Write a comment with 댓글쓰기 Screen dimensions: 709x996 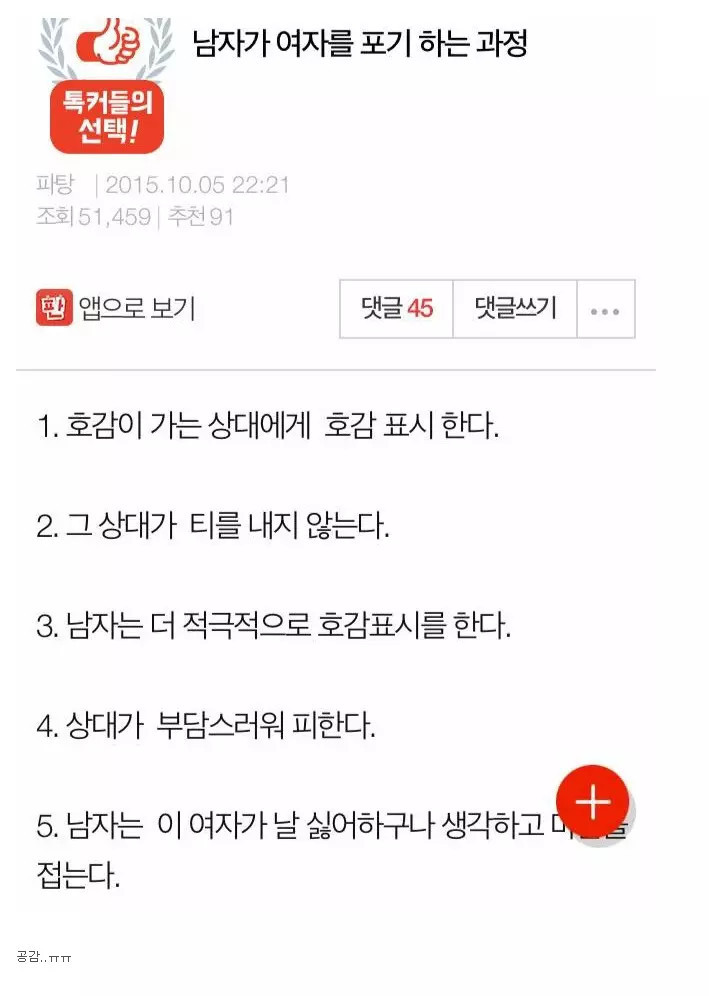pyautogui.click(x=515, y=309)
